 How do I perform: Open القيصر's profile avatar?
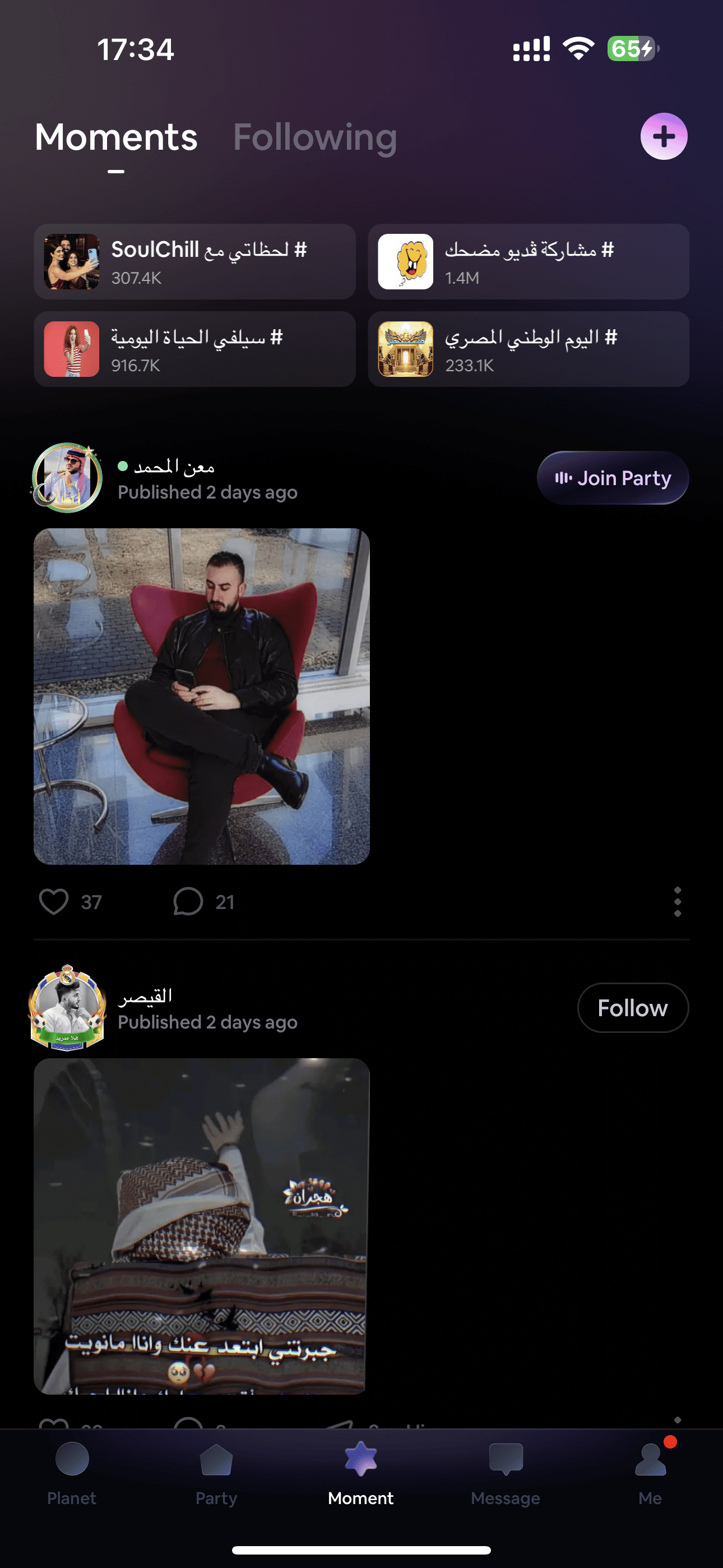[67, 1008]
